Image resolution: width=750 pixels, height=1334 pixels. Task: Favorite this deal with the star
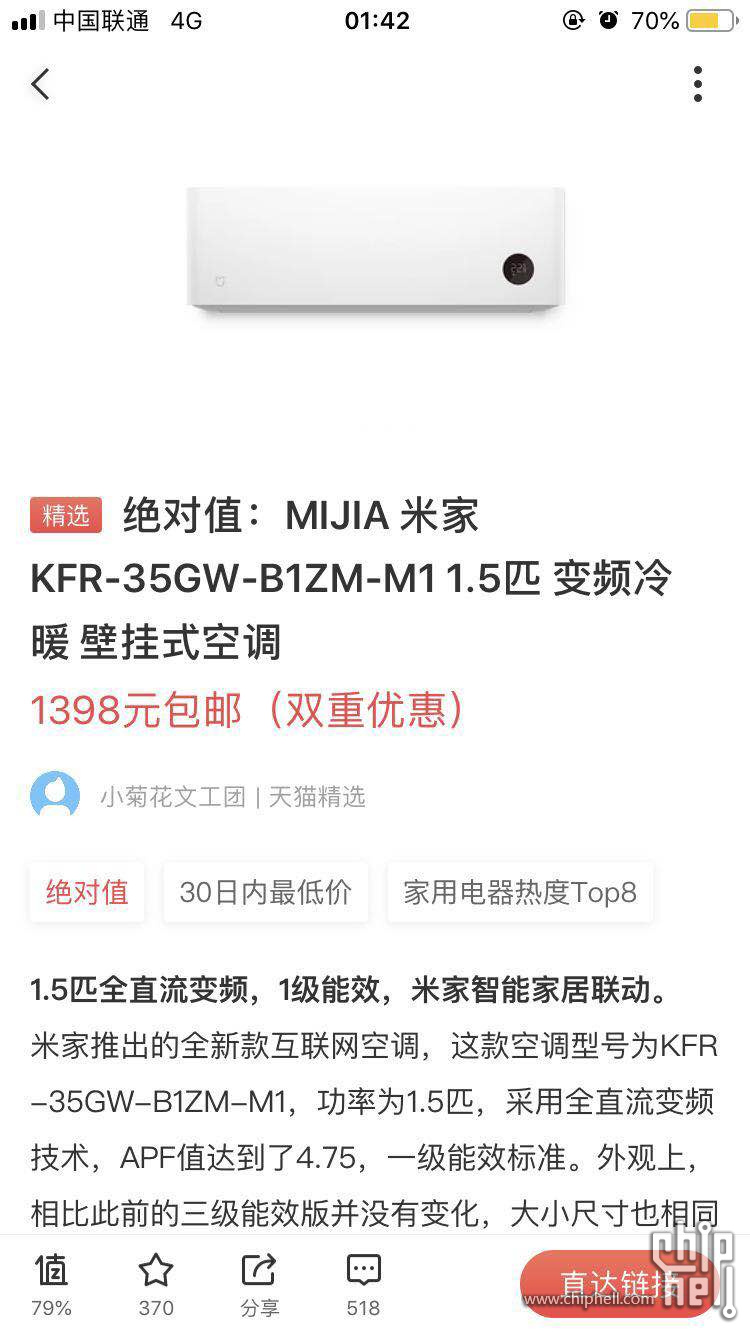click(x=156, y=1283)
